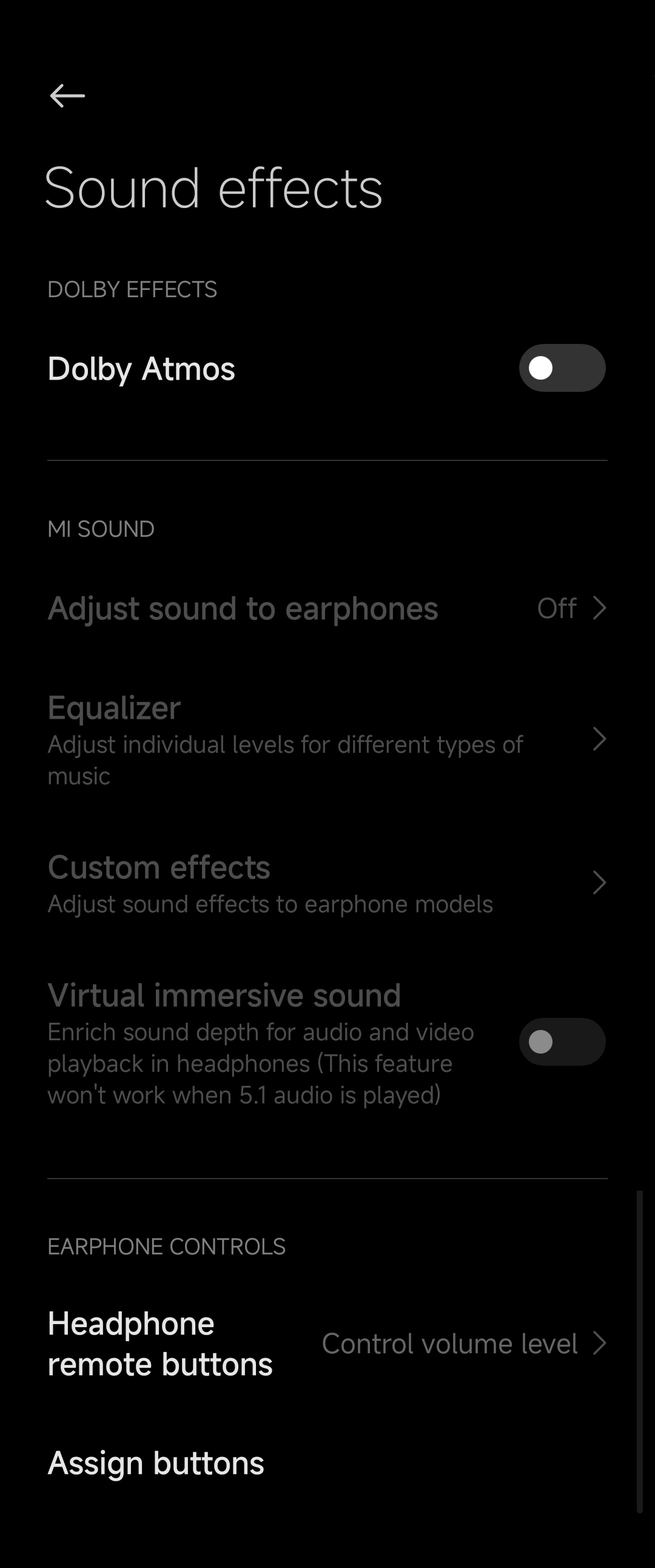Turn on Dolby Atmos
The width and height of the screenshot is (655, 1568).
tap(561, 368)
